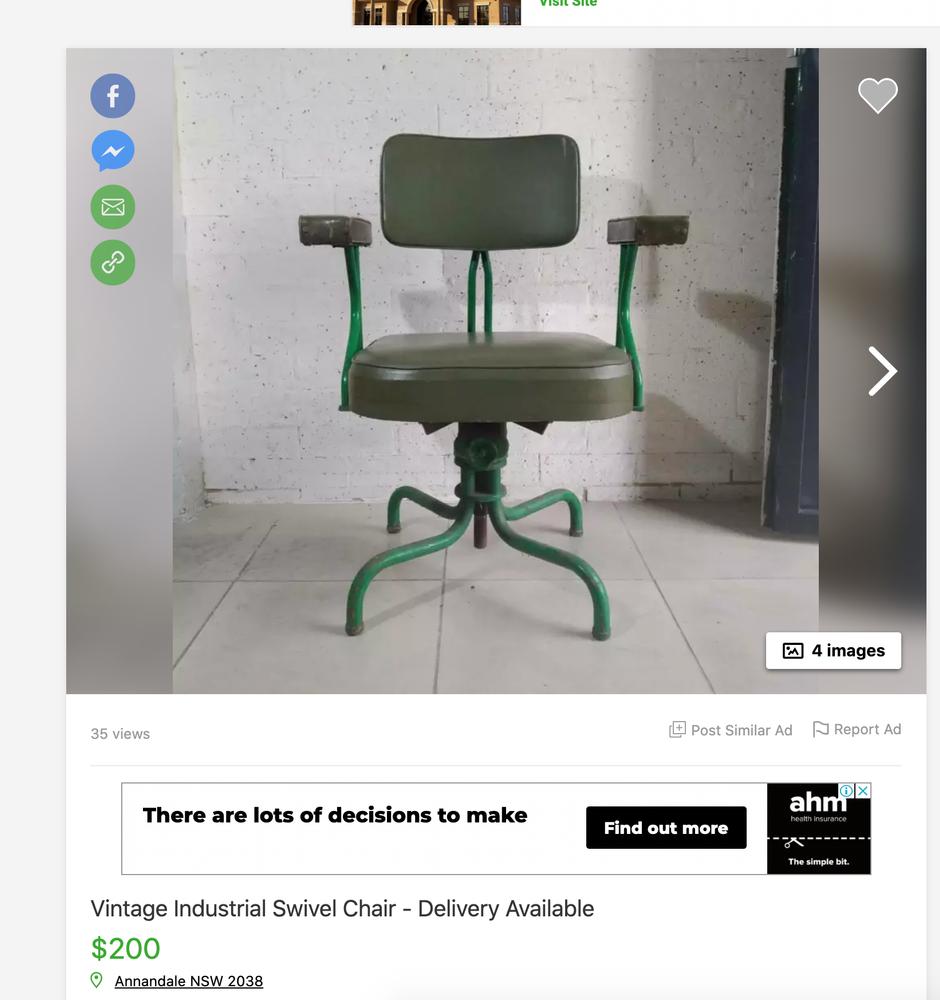Show next chair photo
Image resolution: width=940 pixels, height=1000 pixels.
881,372
